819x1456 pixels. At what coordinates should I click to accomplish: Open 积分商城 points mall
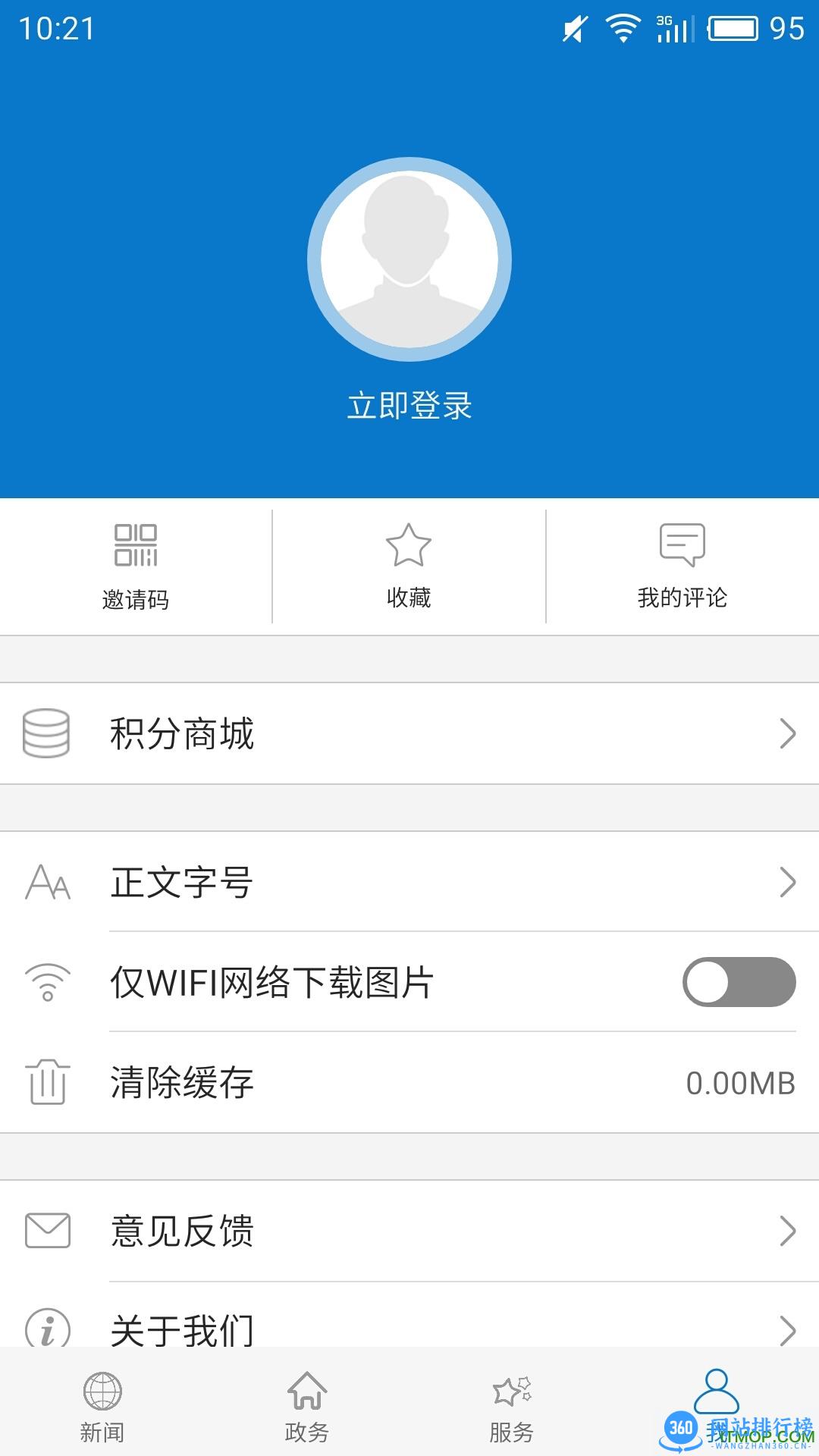tap(409, 733)
